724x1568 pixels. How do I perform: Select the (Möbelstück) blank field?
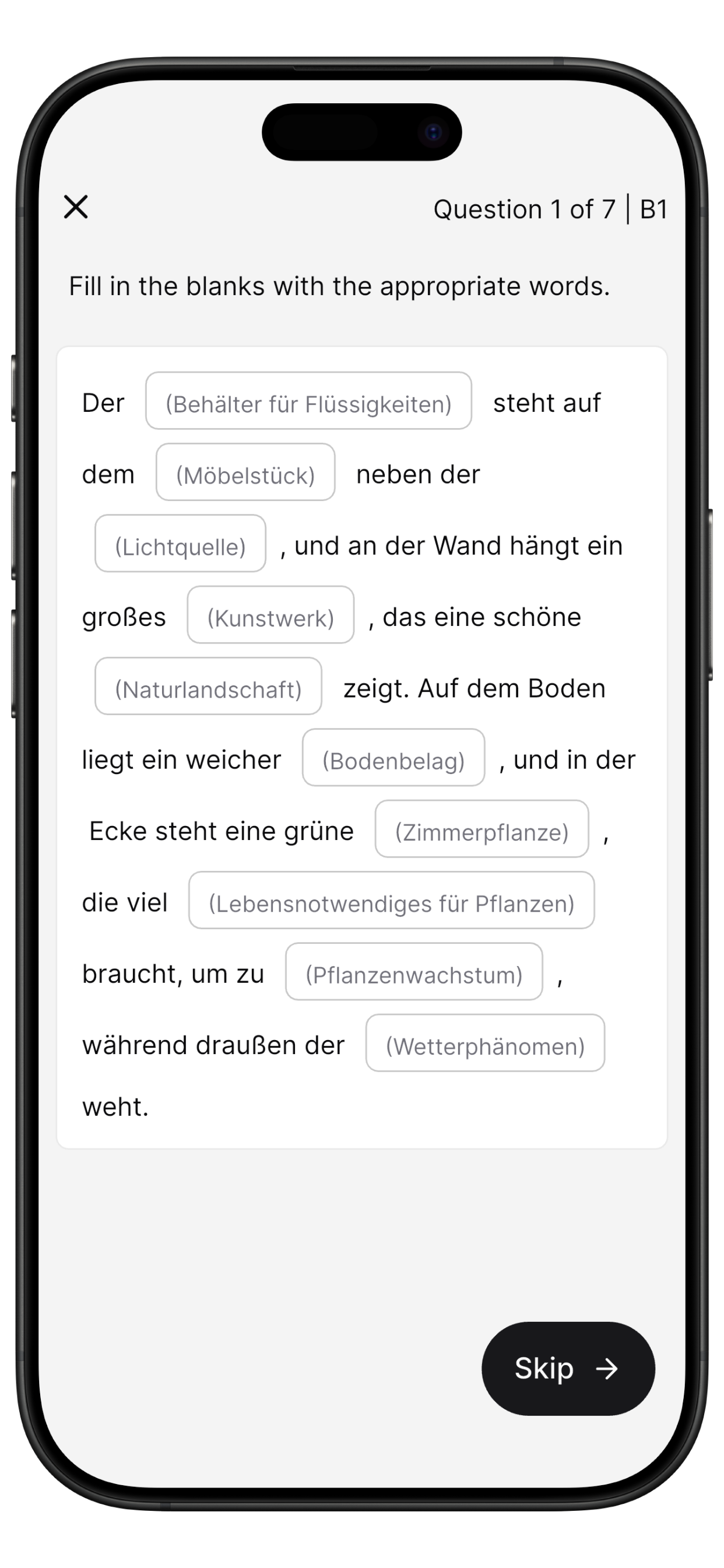(245, 474)
